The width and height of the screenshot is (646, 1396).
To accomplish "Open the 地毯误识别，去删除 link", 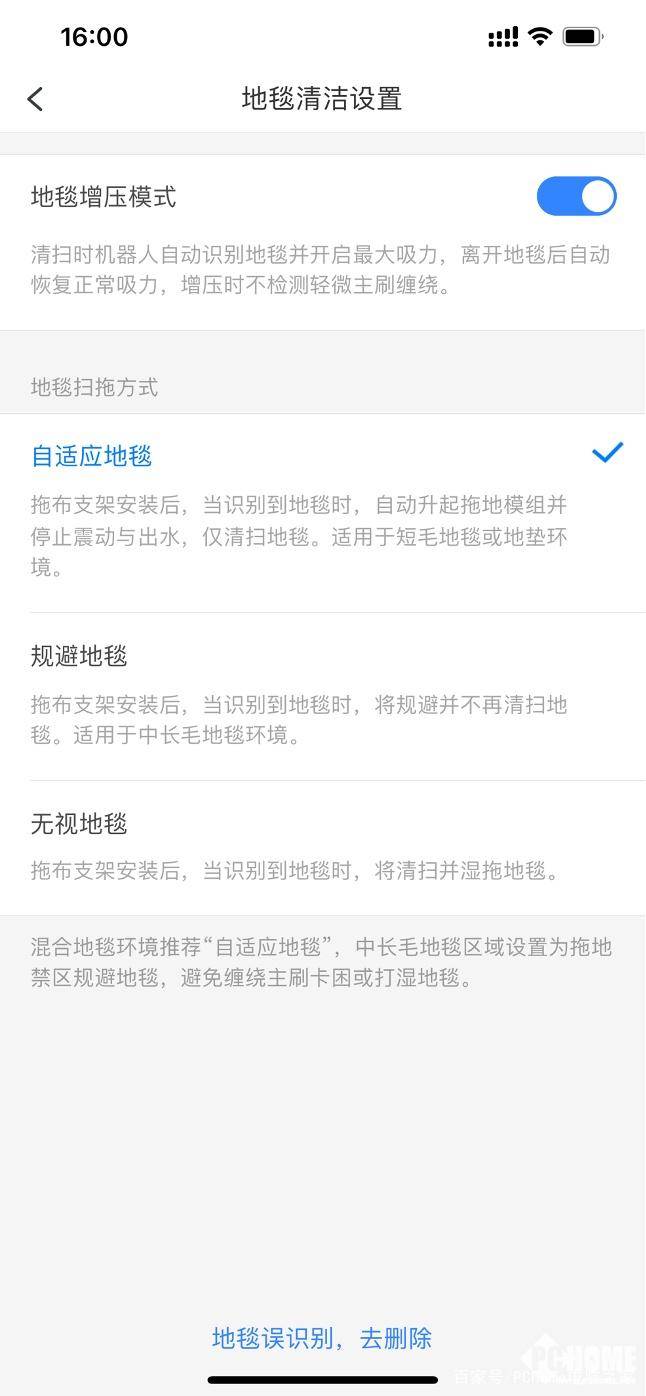I will [x=322, y=1338].
